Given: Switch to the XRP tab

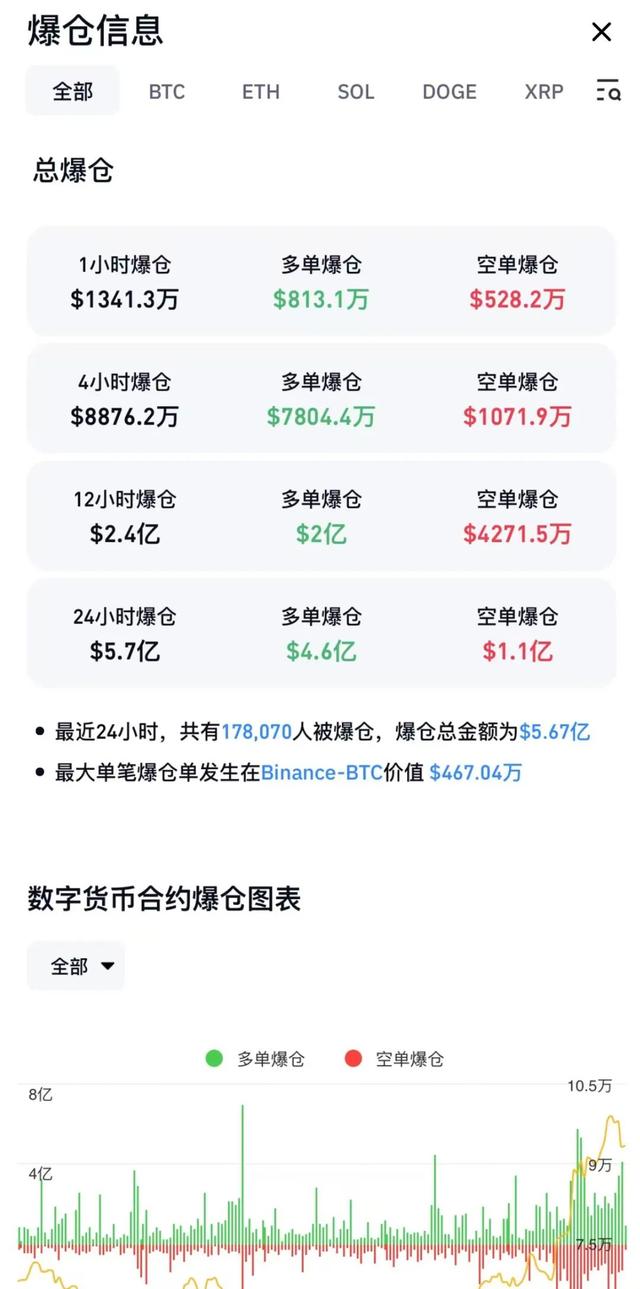Looking at the screenshot, I should pyautogui.click(x=544, y=91).
